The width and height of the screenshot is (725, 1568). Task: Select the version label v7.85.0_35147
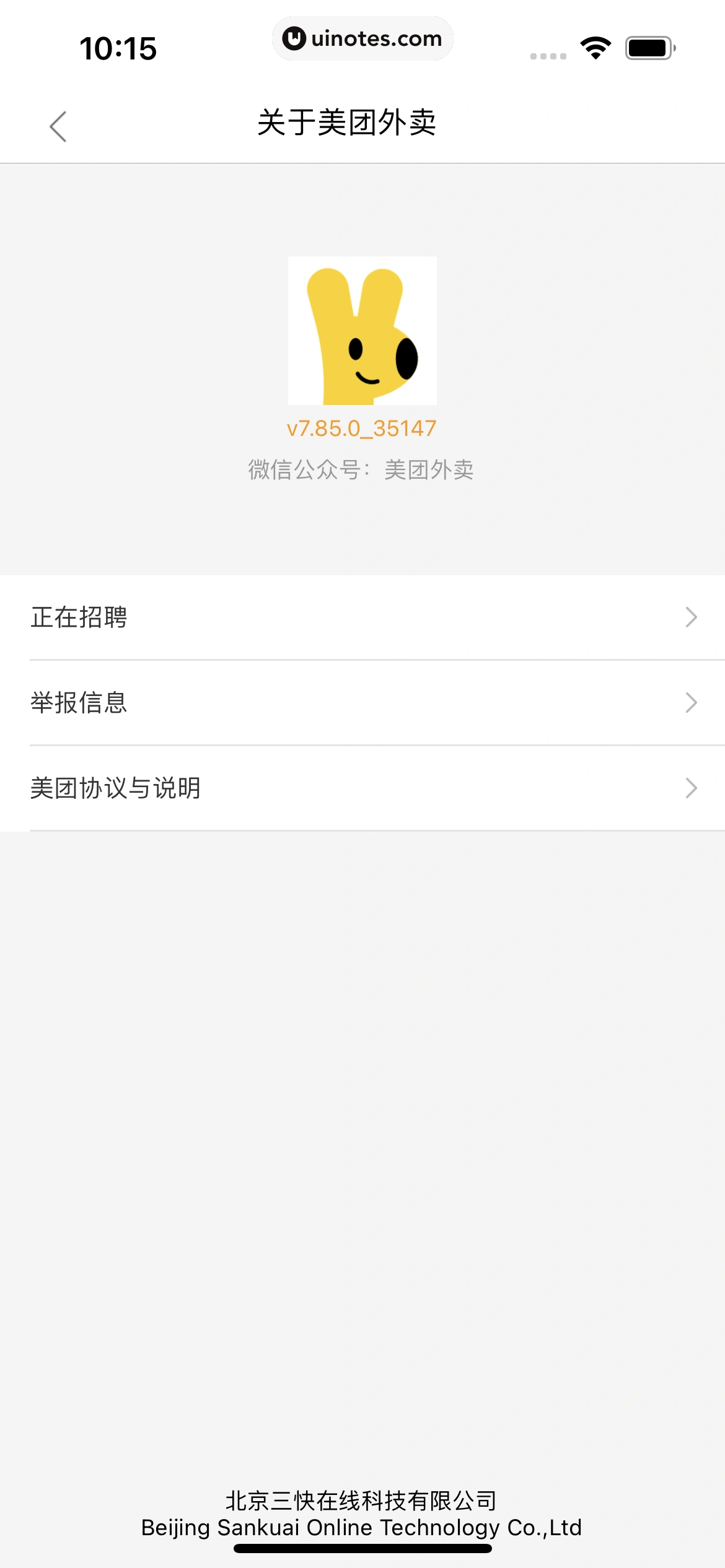click(362, 427)
